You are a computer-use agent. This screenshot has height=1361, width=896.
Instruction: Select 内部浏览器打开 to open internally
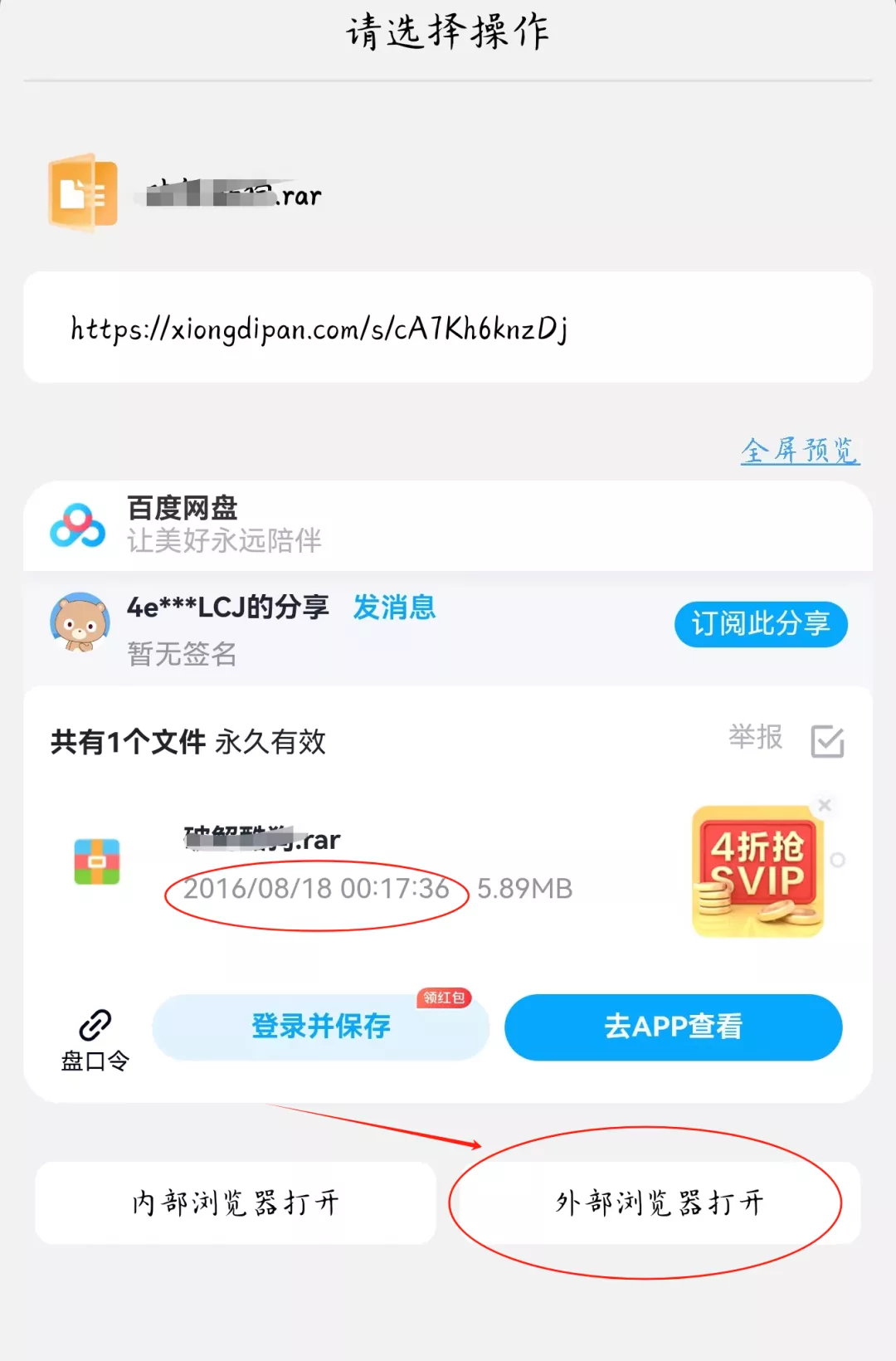click(x=235, y=1202)
